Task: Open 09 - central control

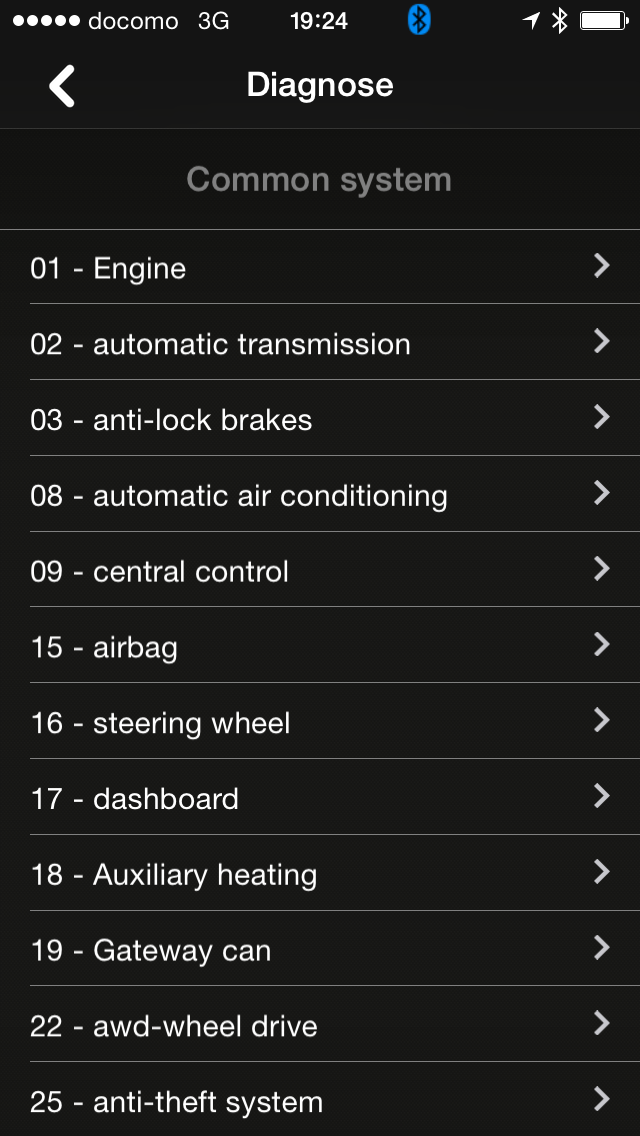Action: 320,571
